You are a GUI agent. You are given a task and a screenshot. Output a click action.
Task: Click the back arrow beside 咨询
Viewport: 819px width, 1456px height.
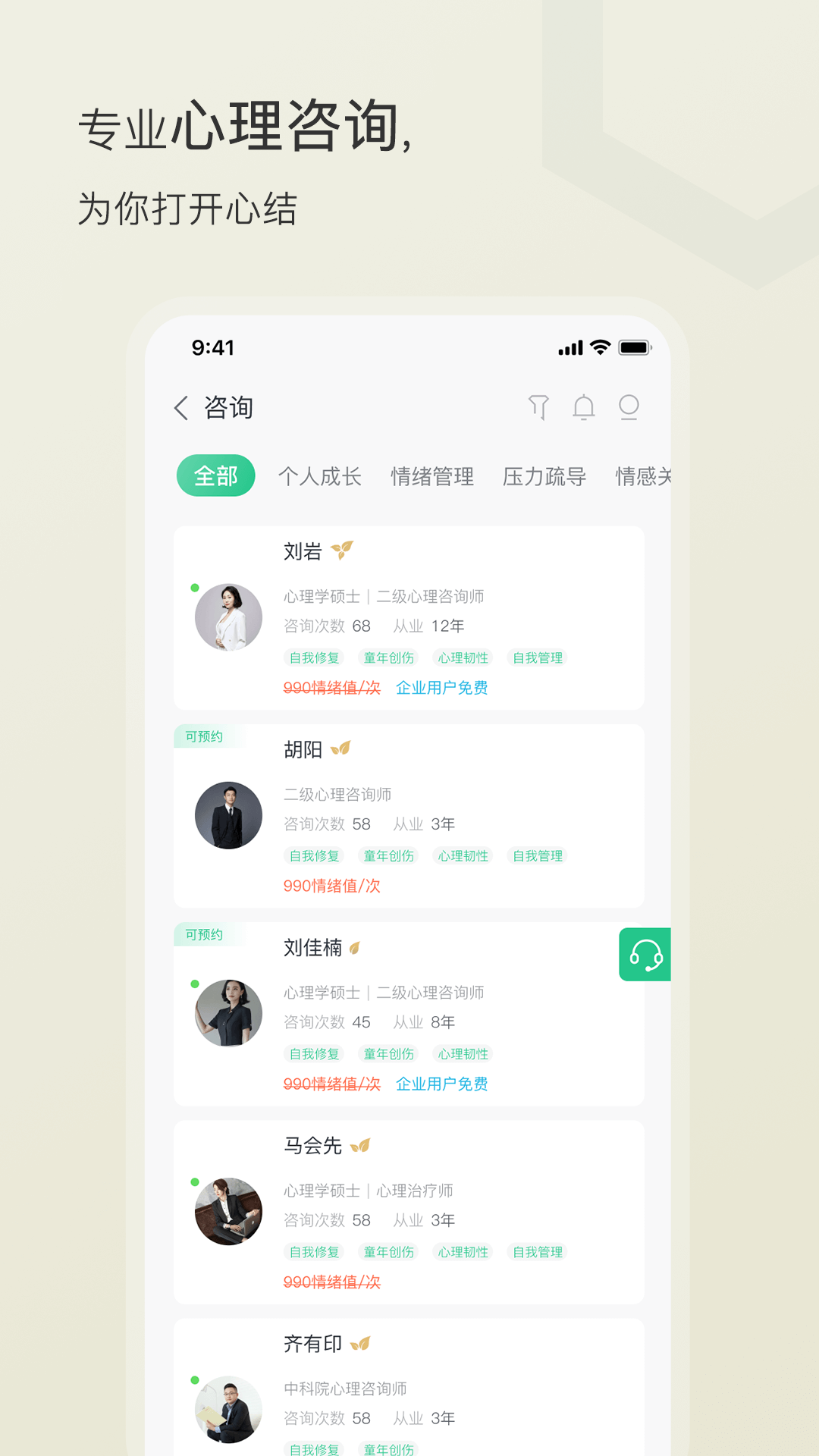180,407
